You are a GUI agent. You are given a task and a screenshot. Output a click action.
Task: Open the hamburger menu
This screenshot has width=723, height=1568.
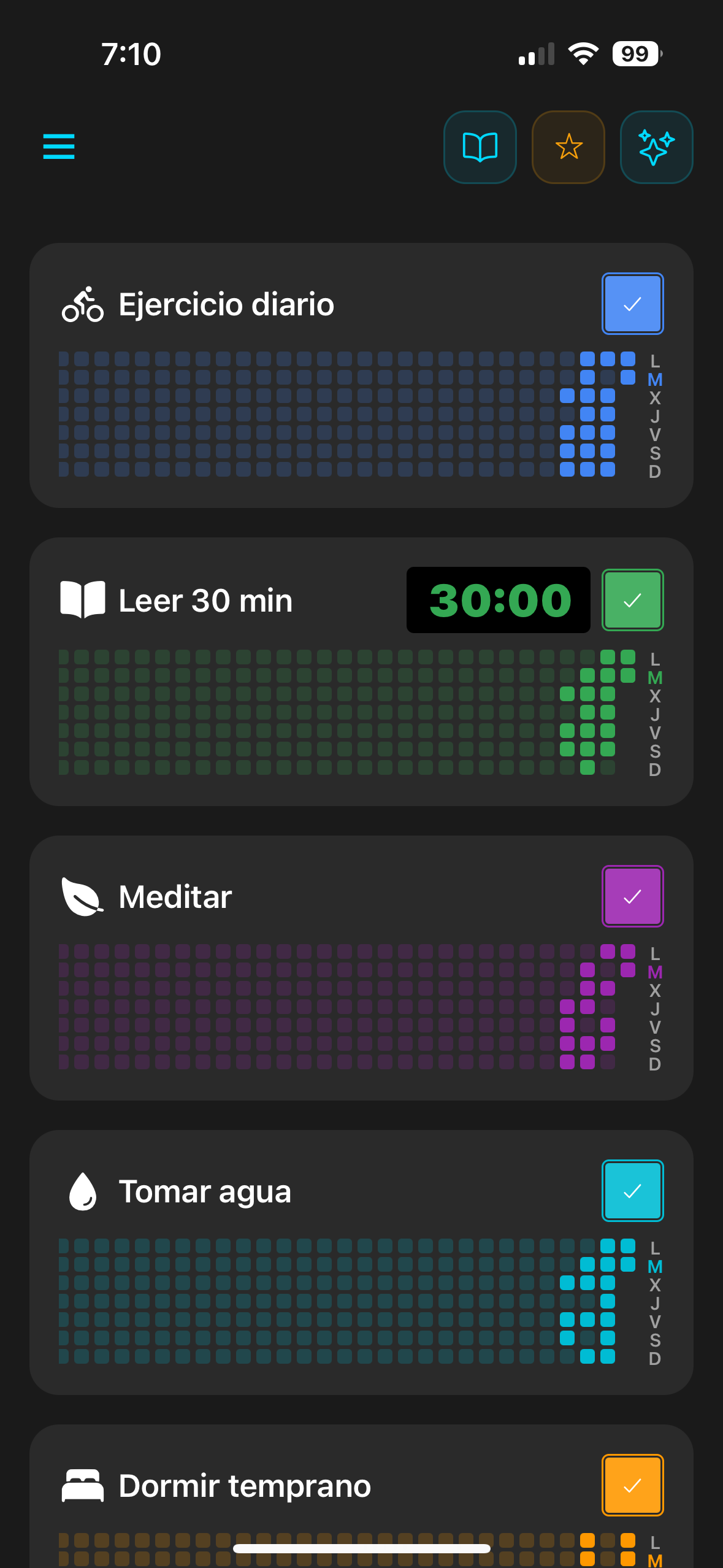point(59,147)
